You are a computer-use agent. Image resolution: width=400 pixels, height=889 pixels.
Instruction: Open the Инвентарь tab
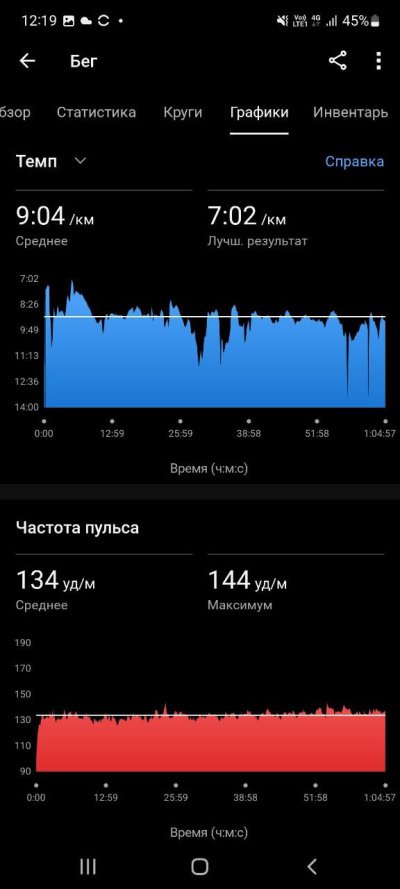(x=350, y=112)
